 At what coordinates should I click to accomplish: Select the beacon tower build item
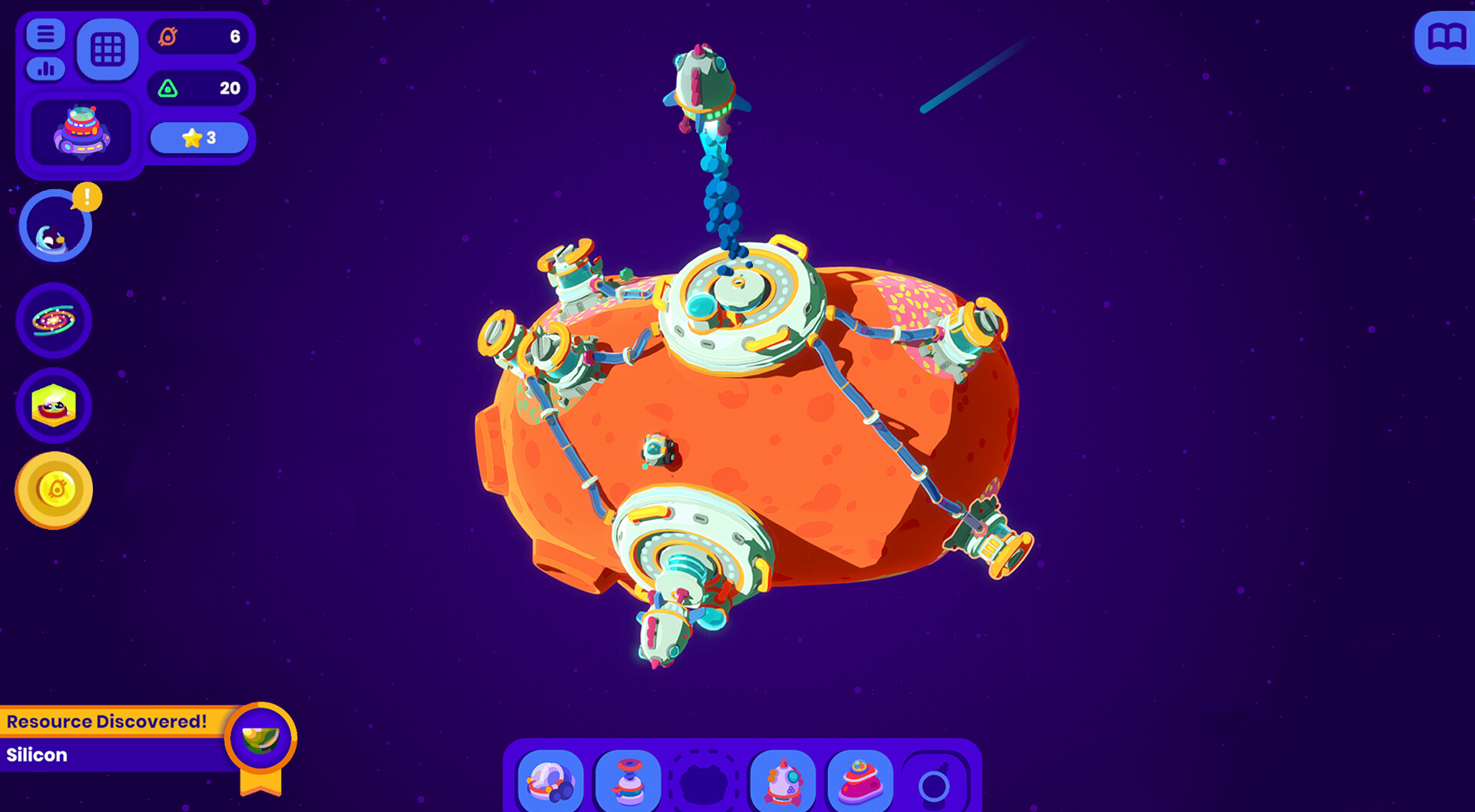click(628, 782)
